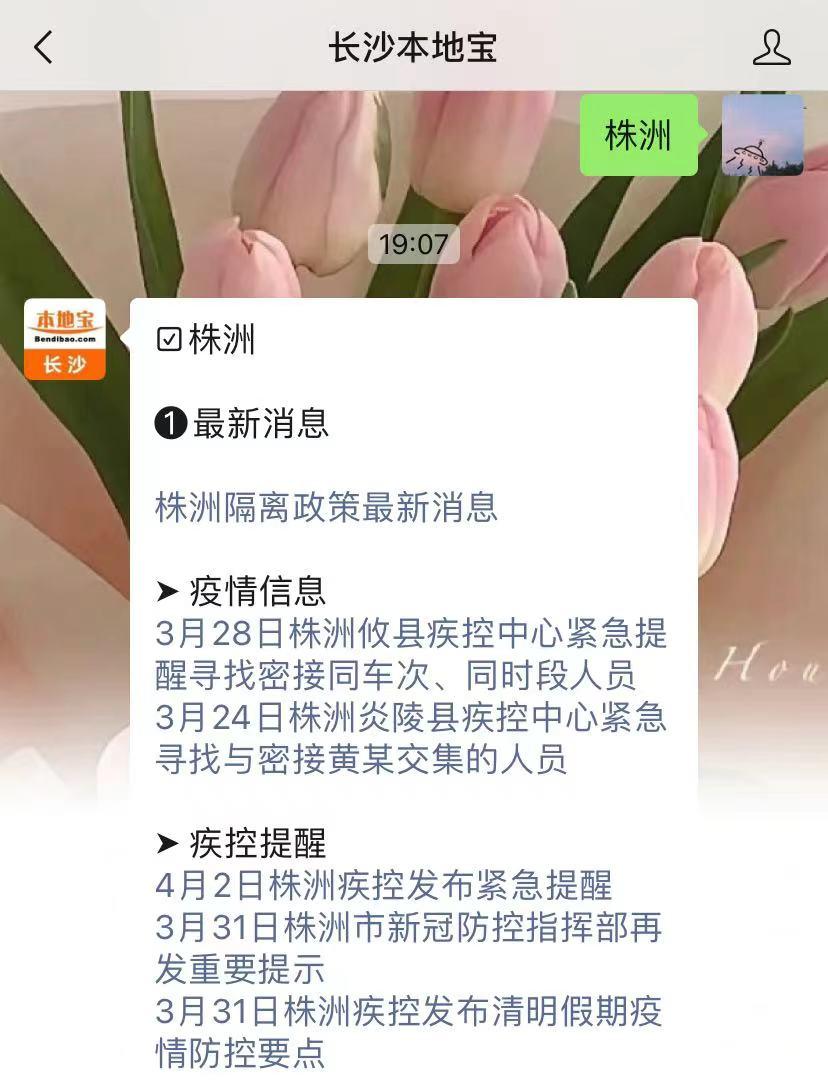Open 3月31日株洲市新冠防控指挥部 link
828x1085 pixels.
click(x=408, y=947)
